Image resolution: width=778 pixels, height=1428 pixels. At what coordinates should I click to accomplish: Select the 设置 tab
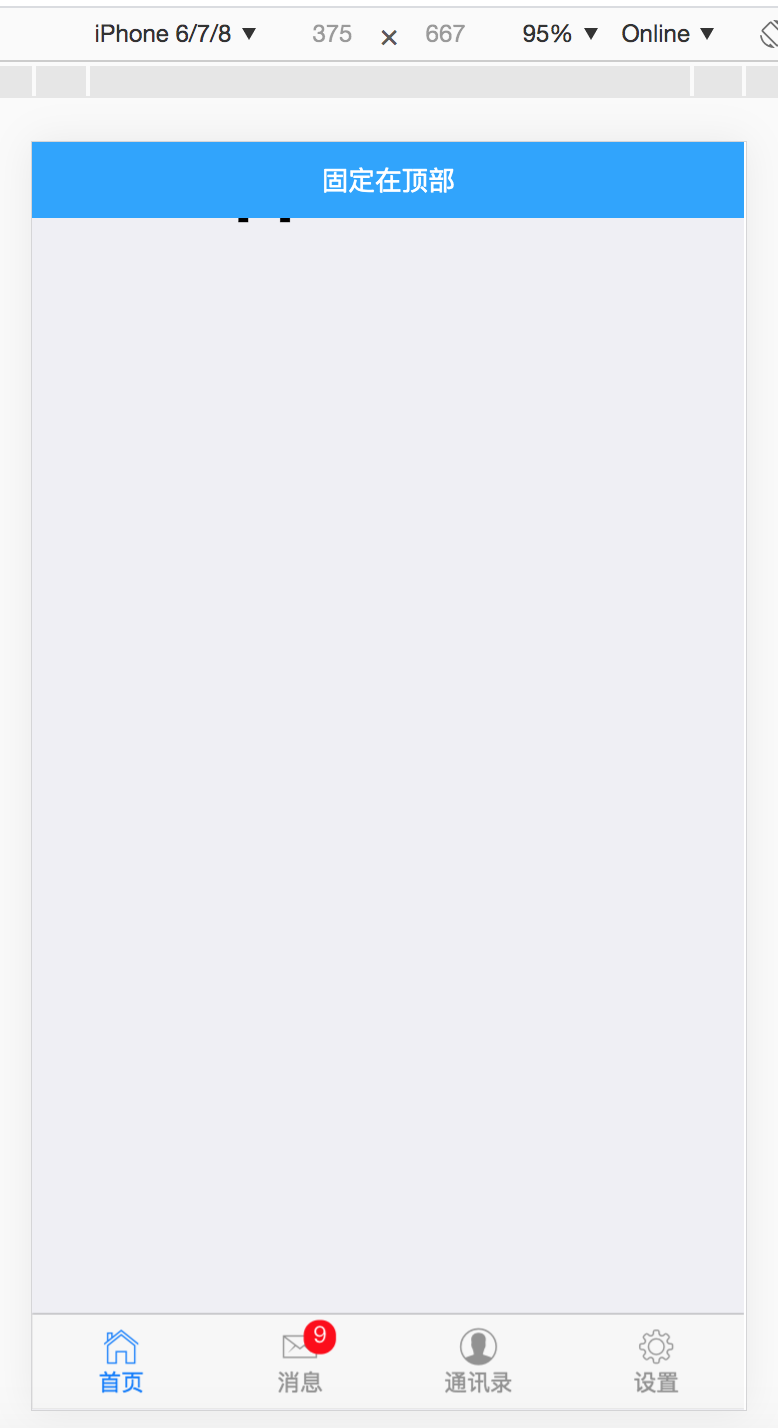(x=656, y=1362)
